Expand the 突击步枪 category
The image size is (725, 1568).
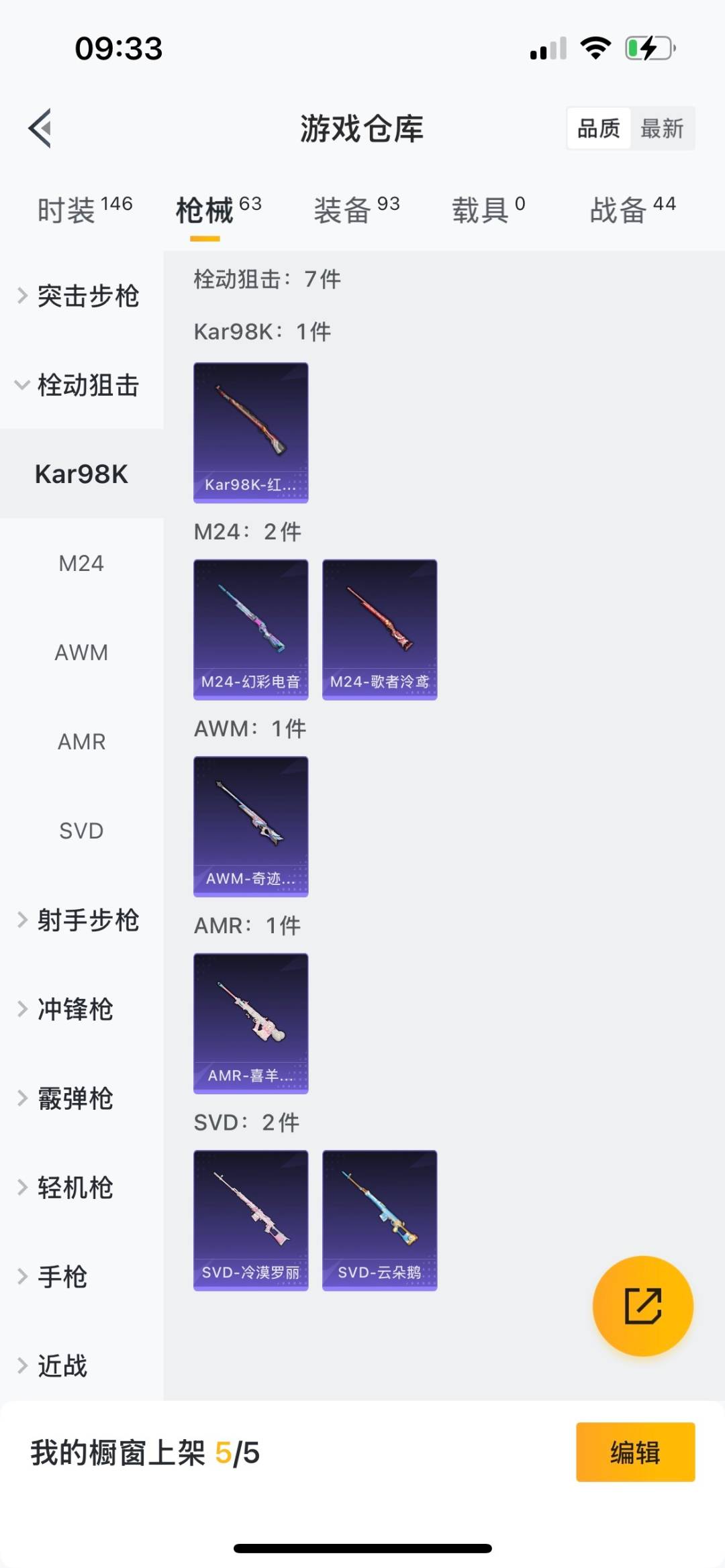click(x=81, y=296)
